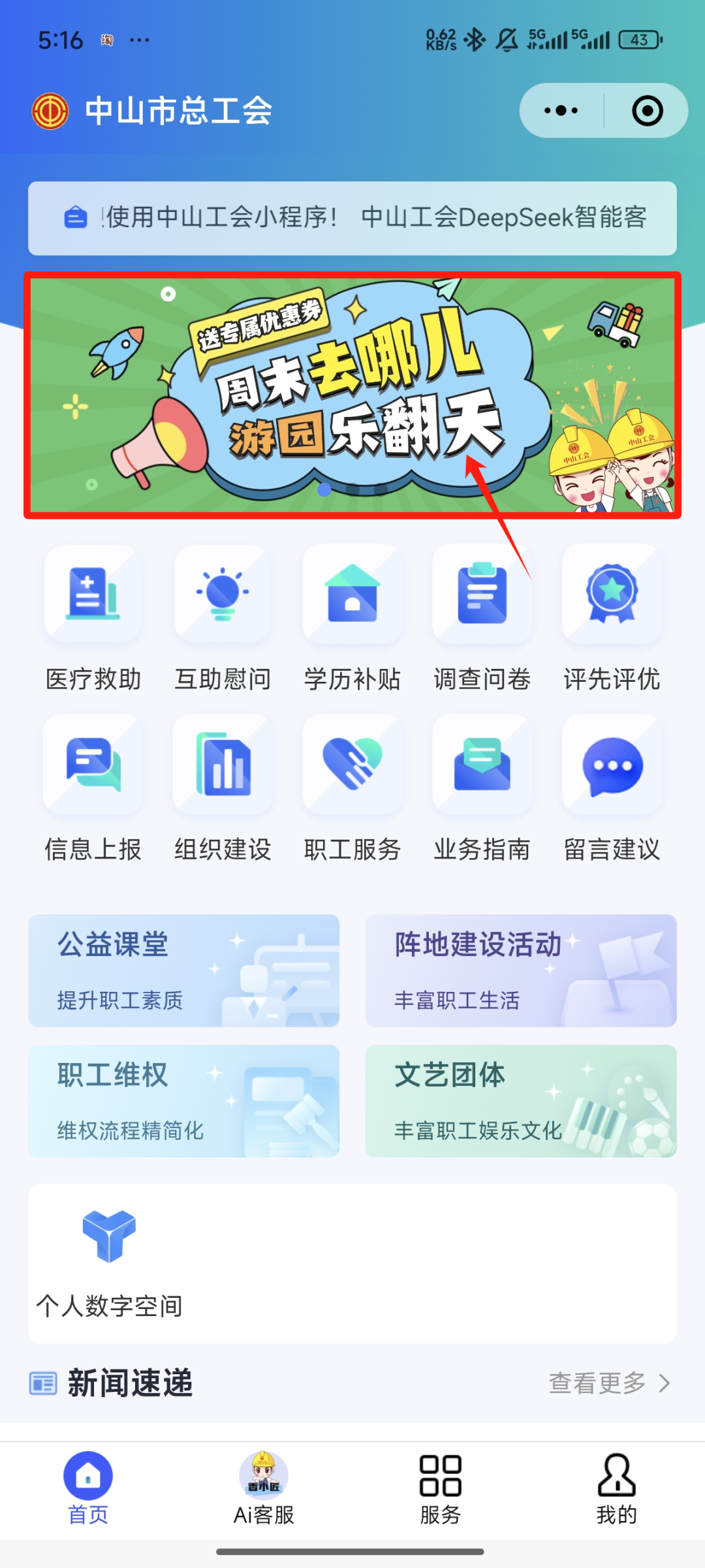Image resolution: width=705 pixels, height=1568 pixels.
Task: Open 互助慰问 service
Action: [223, 618]
